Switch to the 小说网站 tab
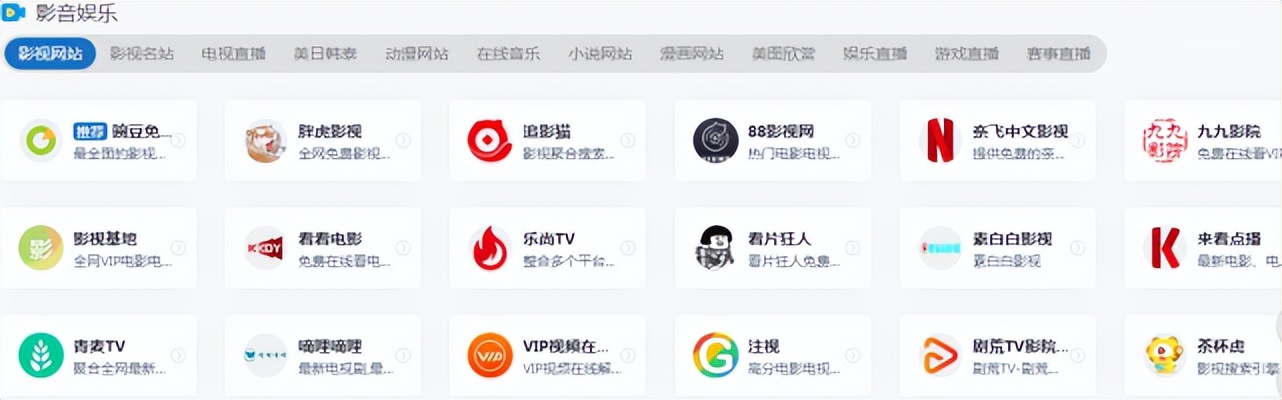1282x400 pixels. (600, 54)
